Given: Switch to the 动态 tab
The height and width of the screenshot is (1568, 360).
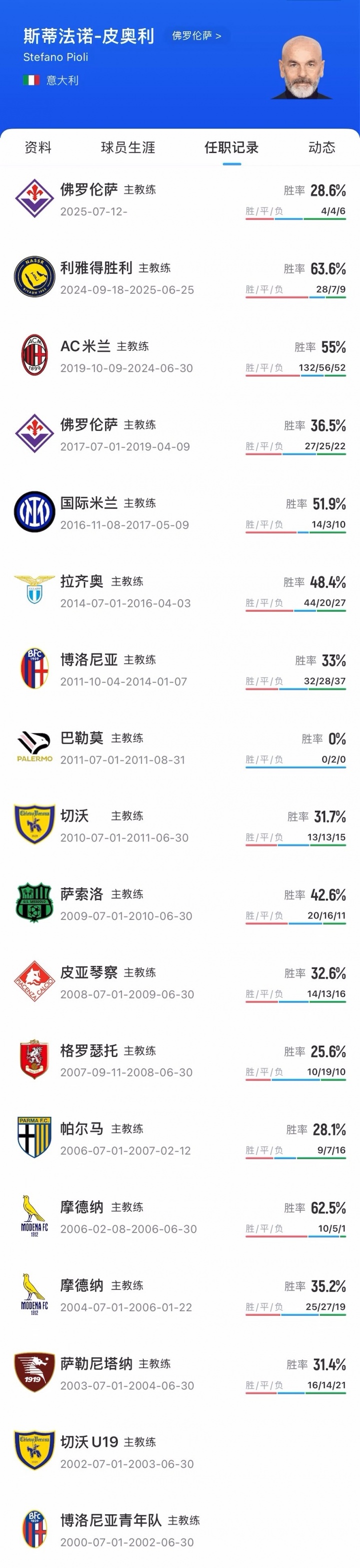Looking at the screenshot, I should tap(321, 147).
